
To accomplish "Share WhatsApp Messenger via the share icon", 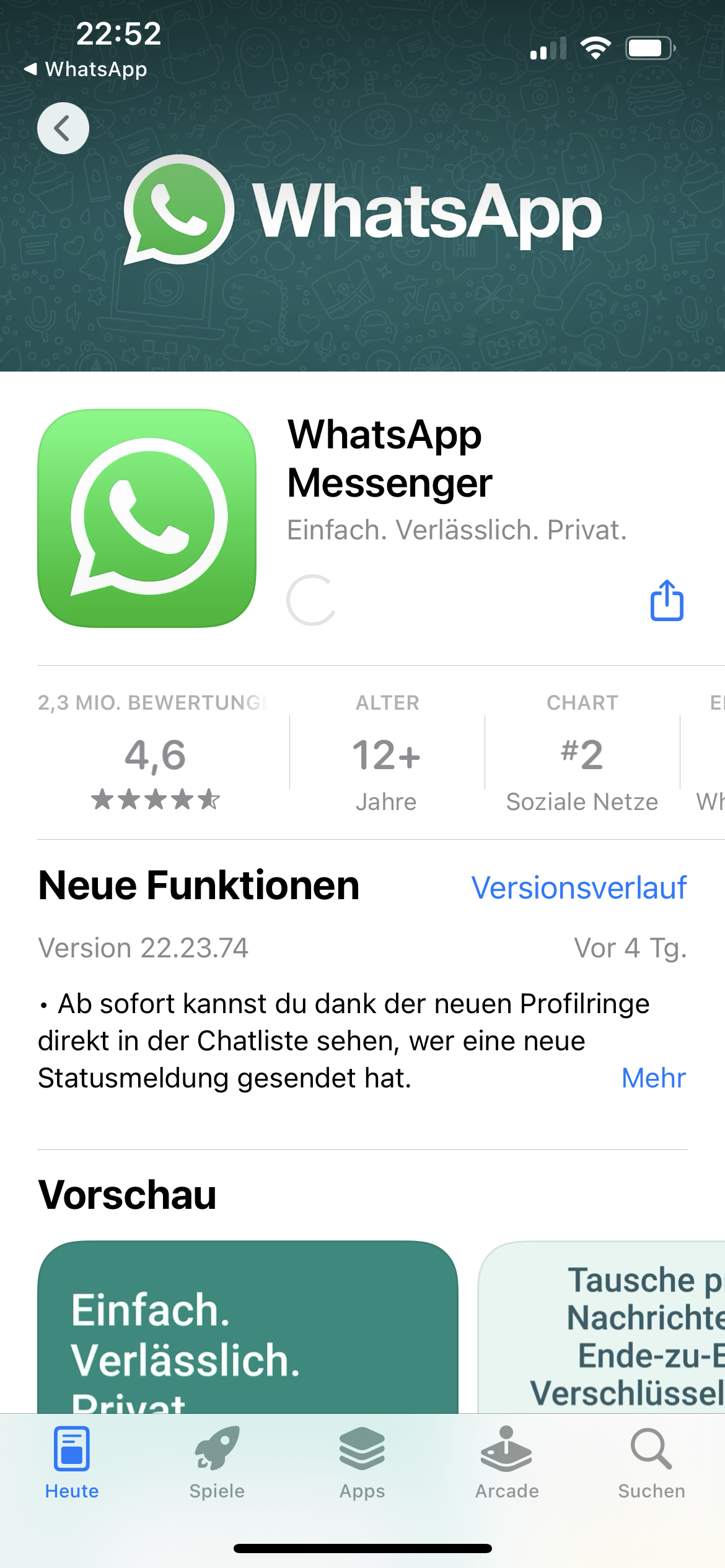I will point(667,600).
